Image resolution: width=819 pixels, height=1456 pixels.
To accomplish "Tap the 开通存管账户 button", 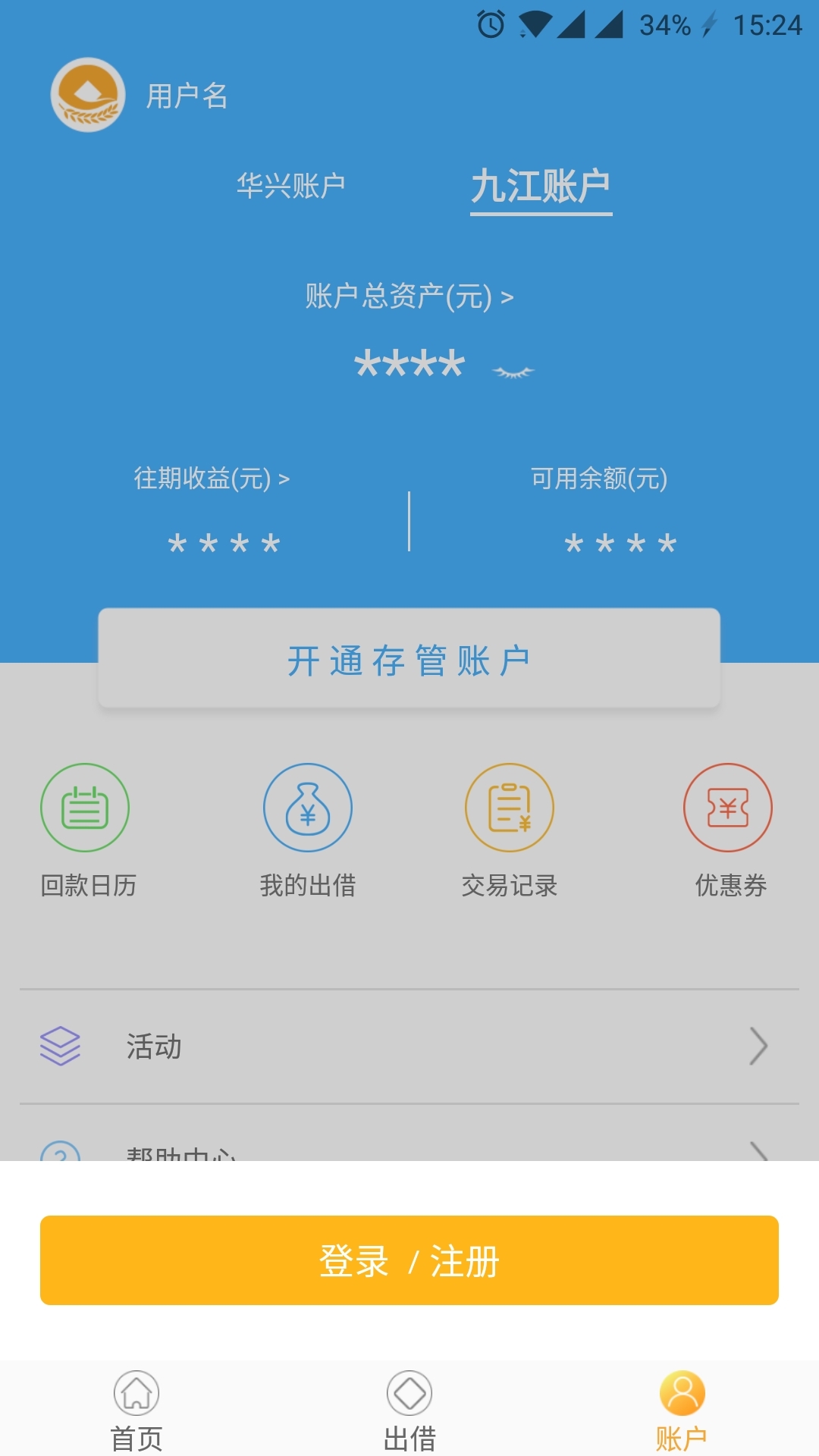I will (409, 659).
